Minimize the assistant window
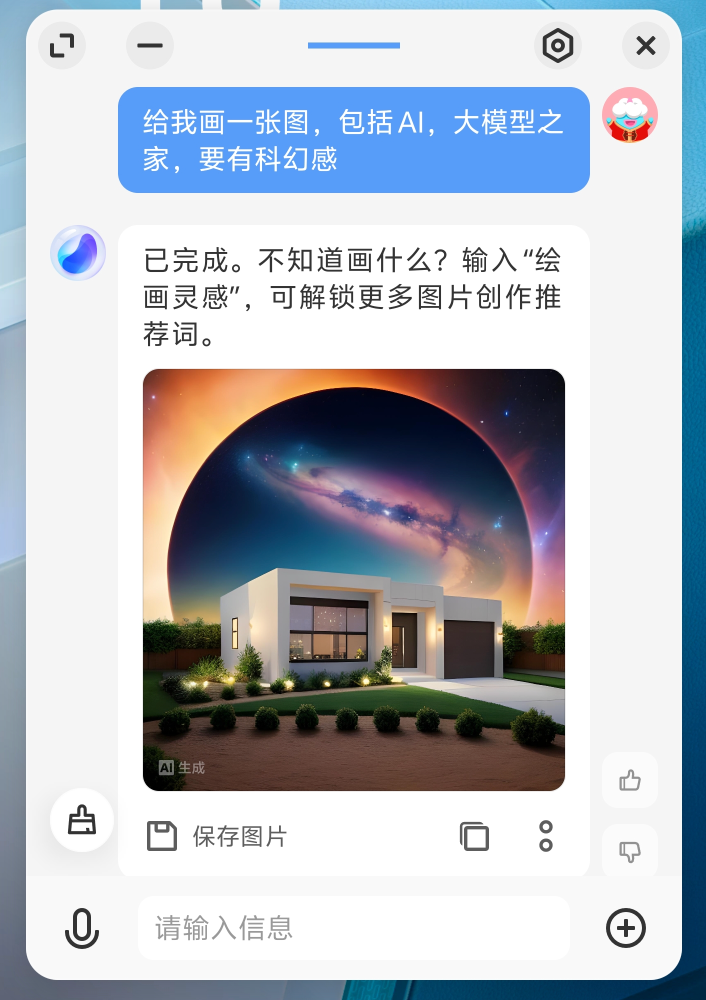706x1000 pixels. click(x=150, y=45)
